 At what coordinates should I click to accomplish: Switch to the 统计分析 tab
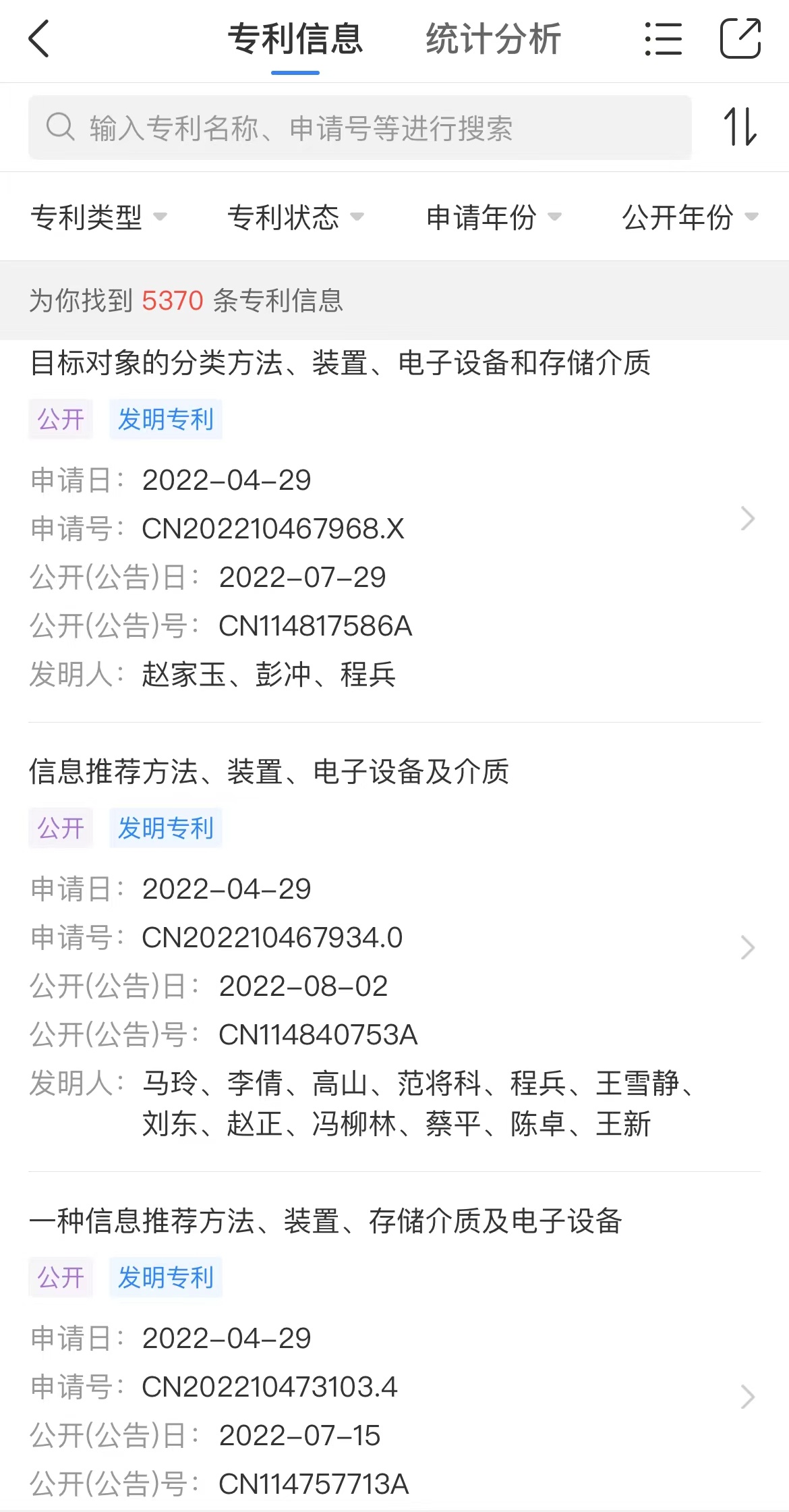coord(493,38)
